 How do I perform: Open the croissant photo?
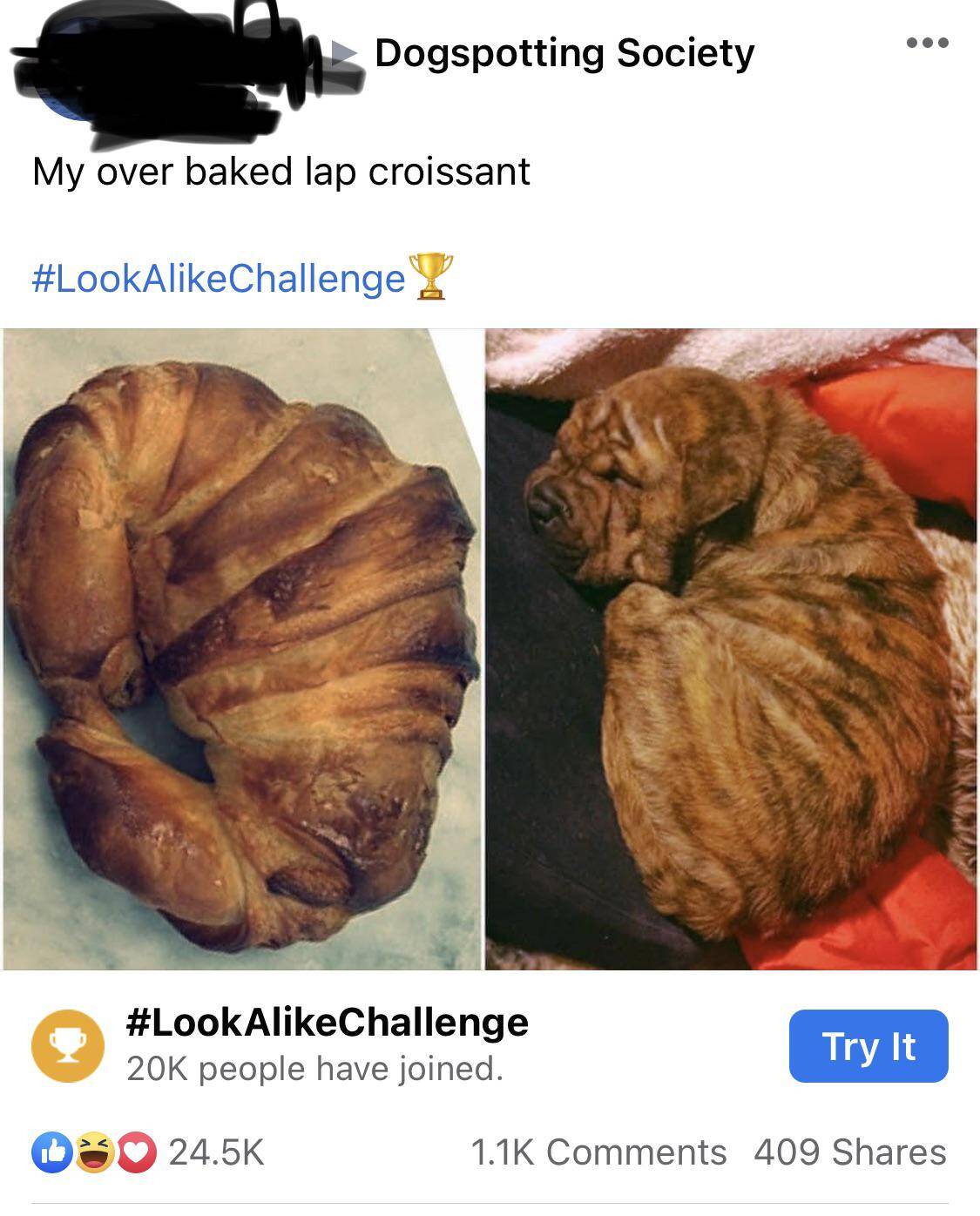tap(241, 649)
